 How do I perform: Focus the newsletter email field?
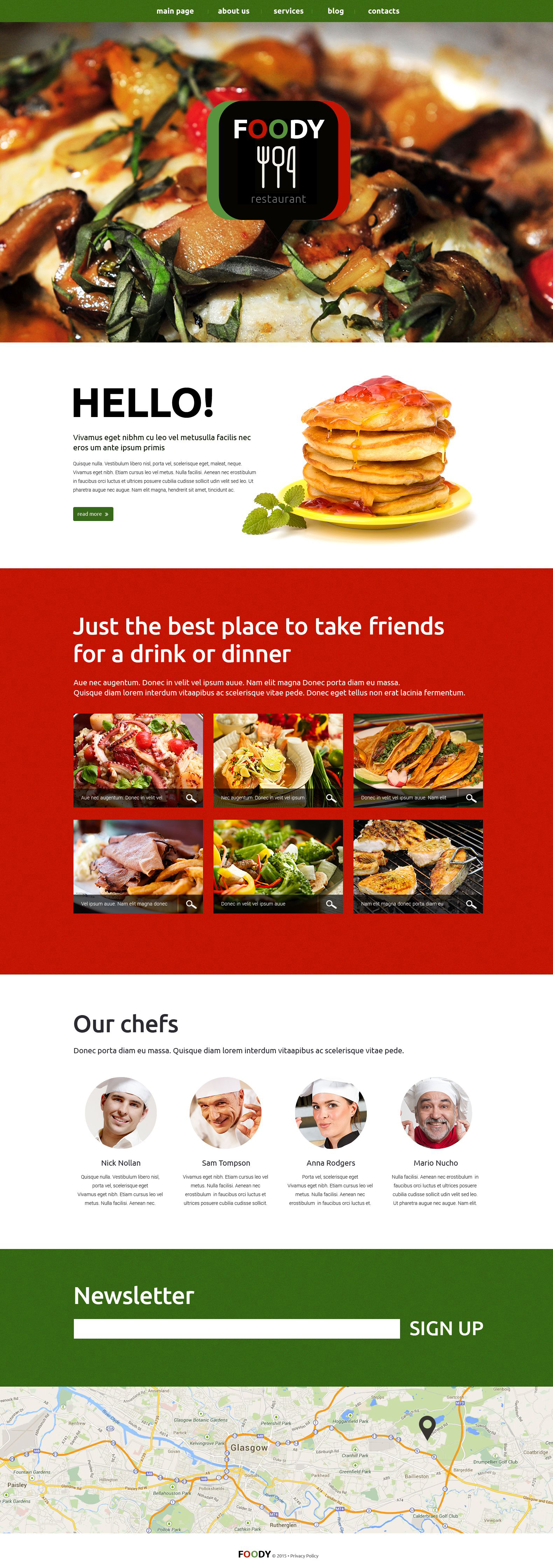click(x=236, y=1329)
